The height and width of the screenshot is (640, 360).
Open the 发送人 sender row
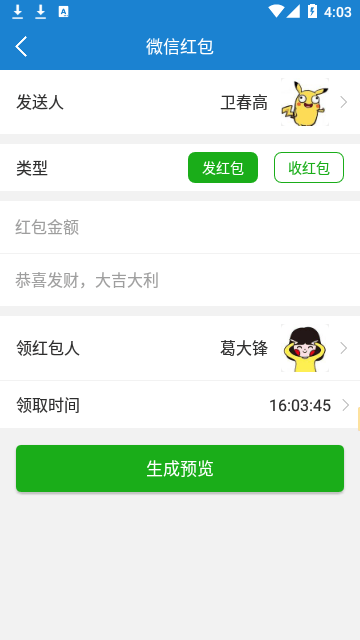coord(180,102)
